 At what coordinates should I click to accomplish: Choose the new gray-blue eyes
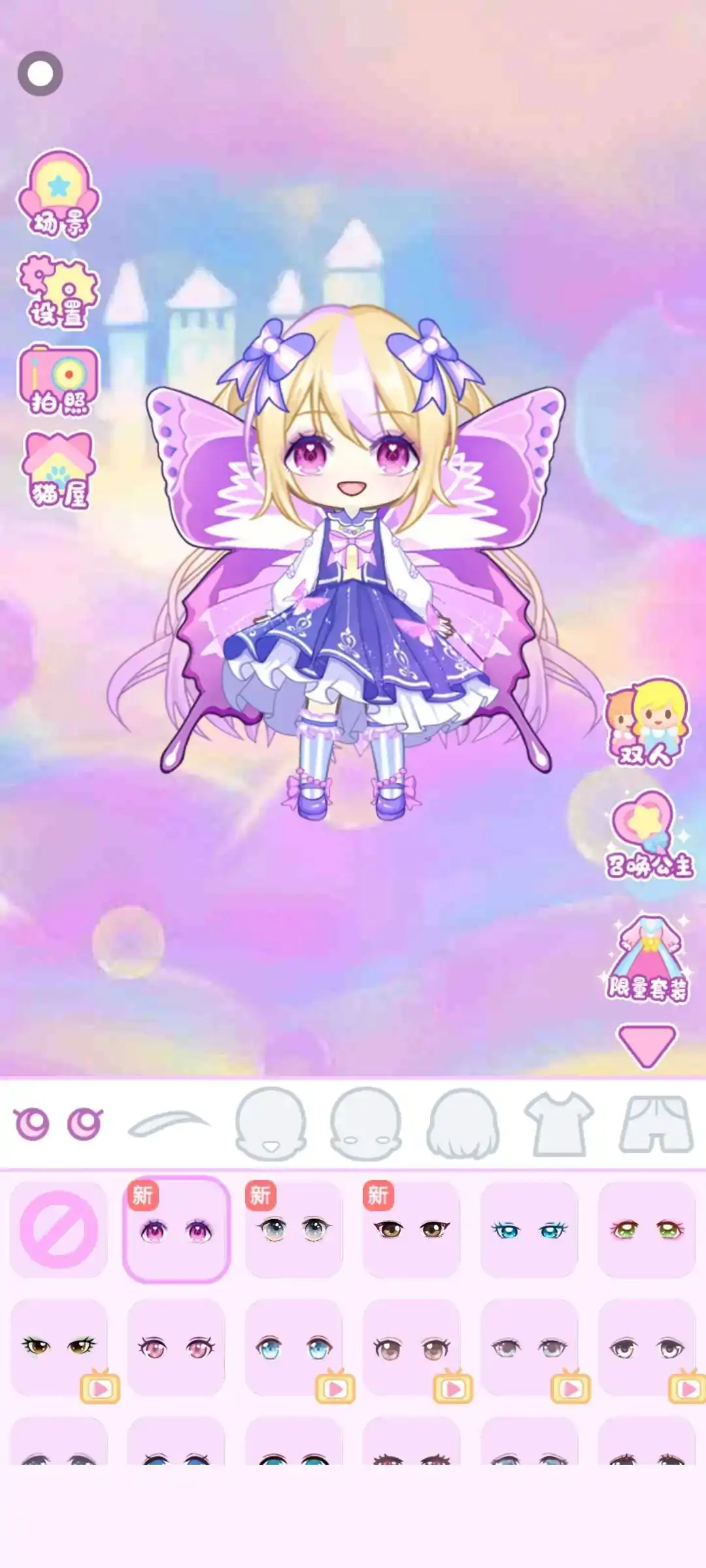click(294, 1230)
